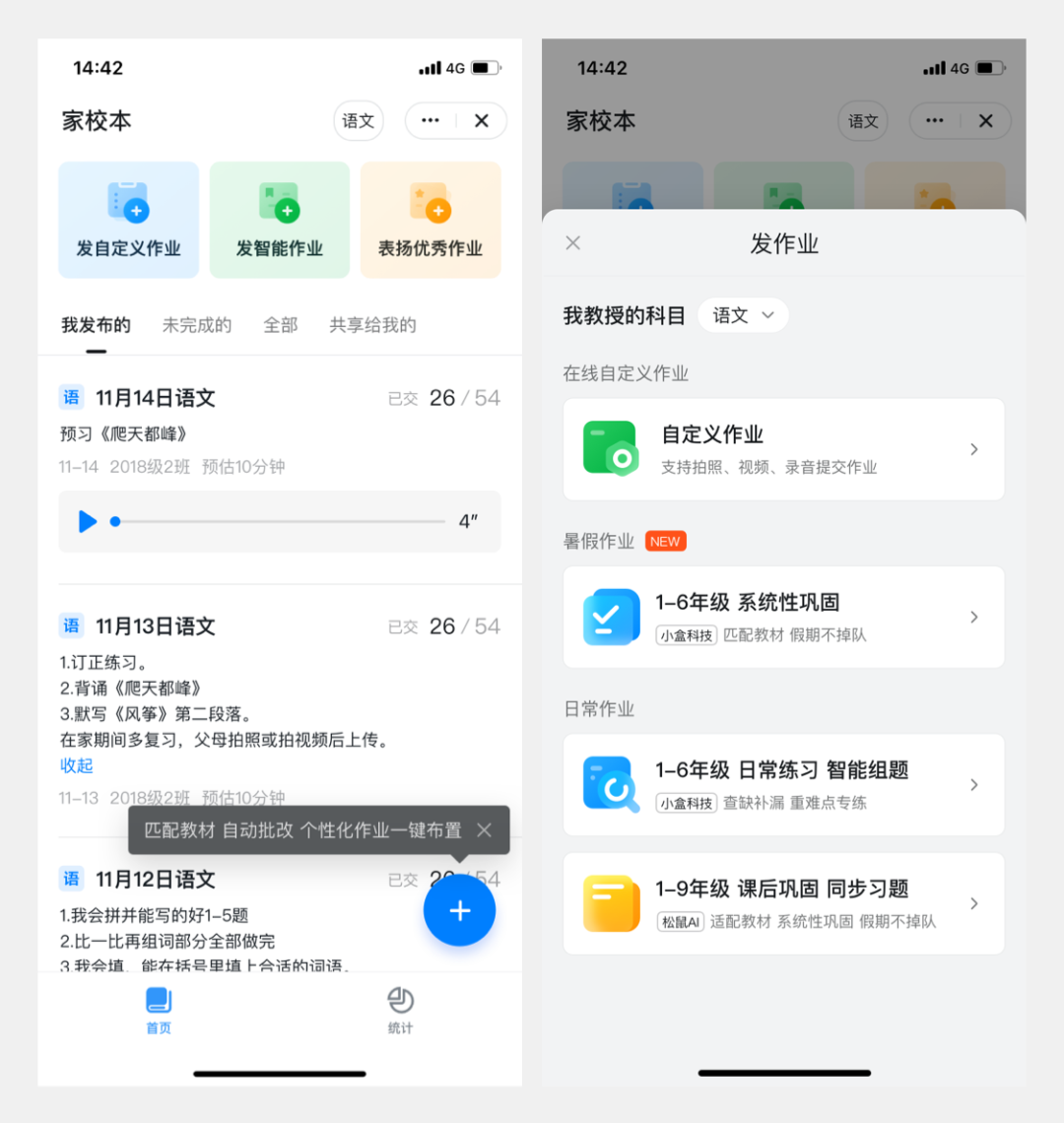Open the 自定义作业 row
Image resolution: width=1064 pixels, height=1123 pixels.
pos(783,449)
